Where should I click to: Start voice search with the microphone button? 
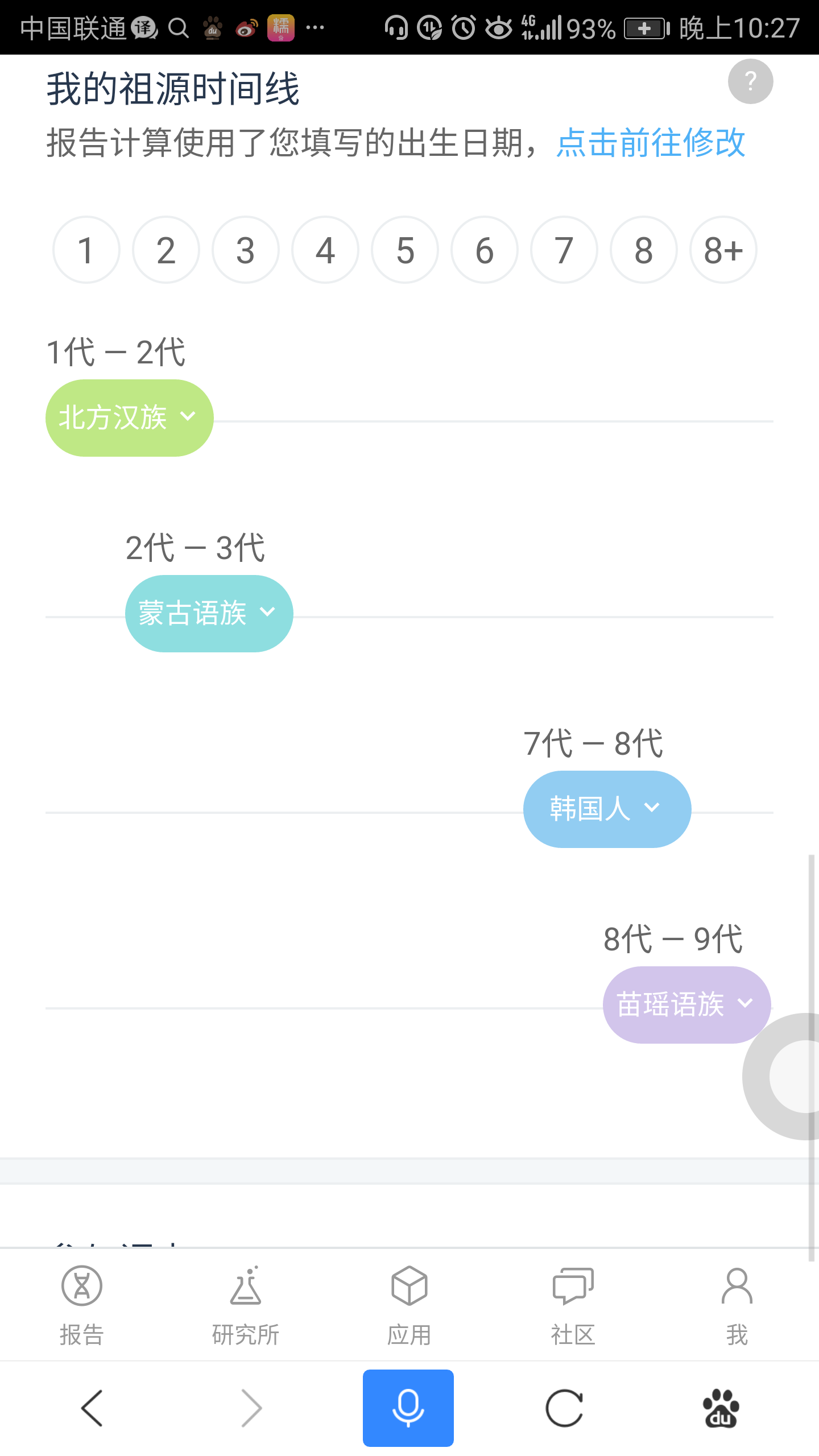click(x=408, y=1408)
